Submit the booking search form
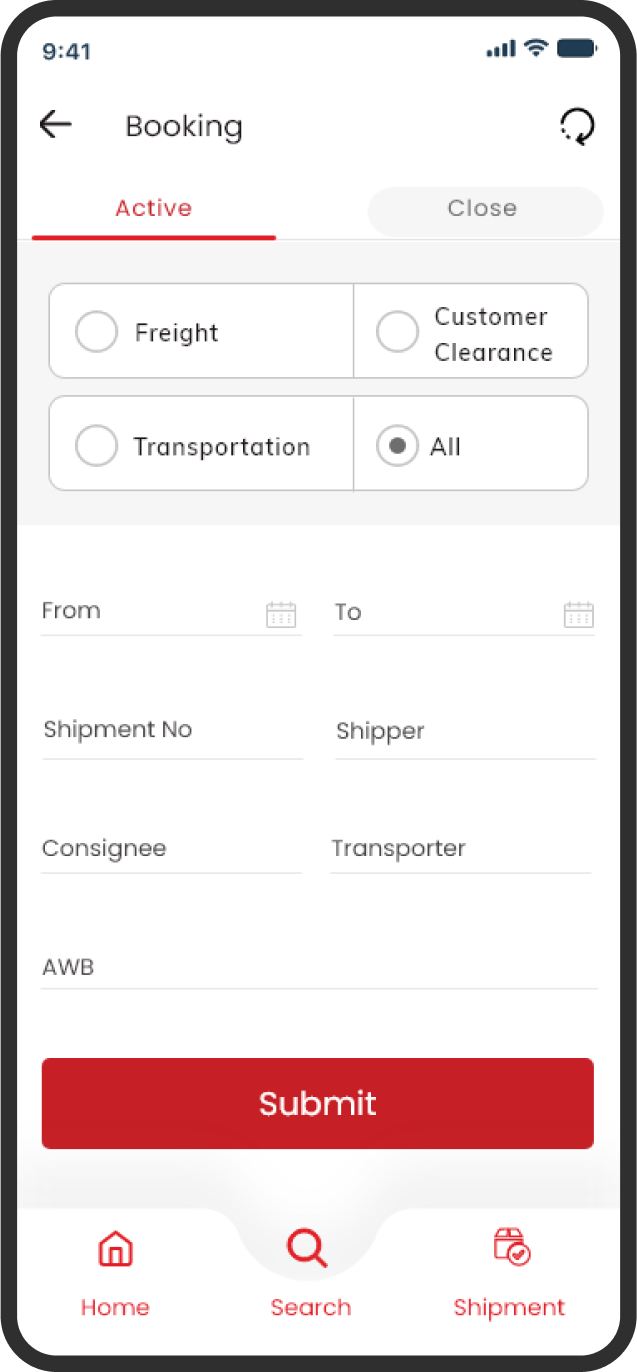 click(x=318, y=1103)
